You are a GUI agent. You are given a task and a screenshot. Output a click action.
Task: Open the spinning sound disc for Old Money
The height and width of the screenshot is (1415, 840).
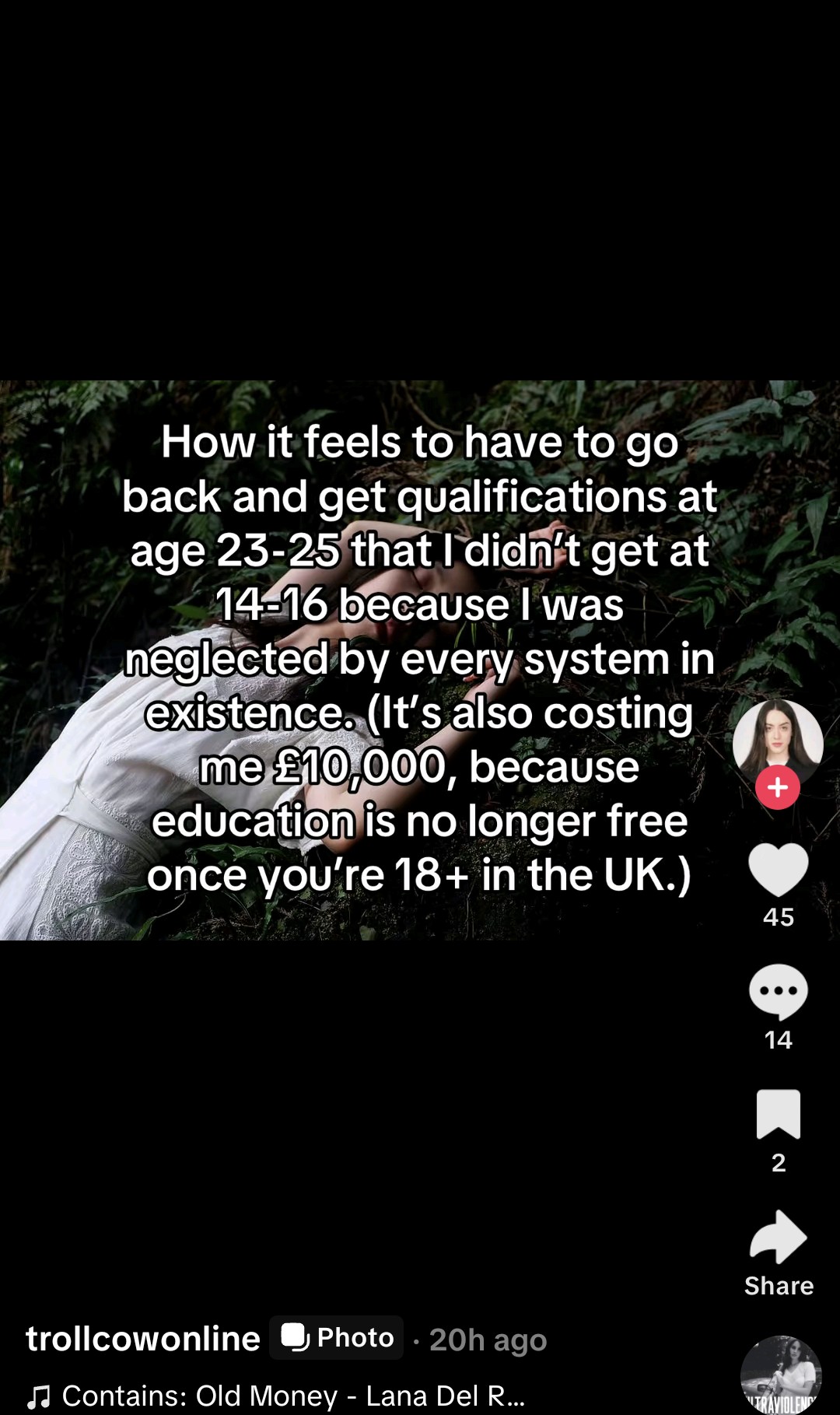point(781,1375)
